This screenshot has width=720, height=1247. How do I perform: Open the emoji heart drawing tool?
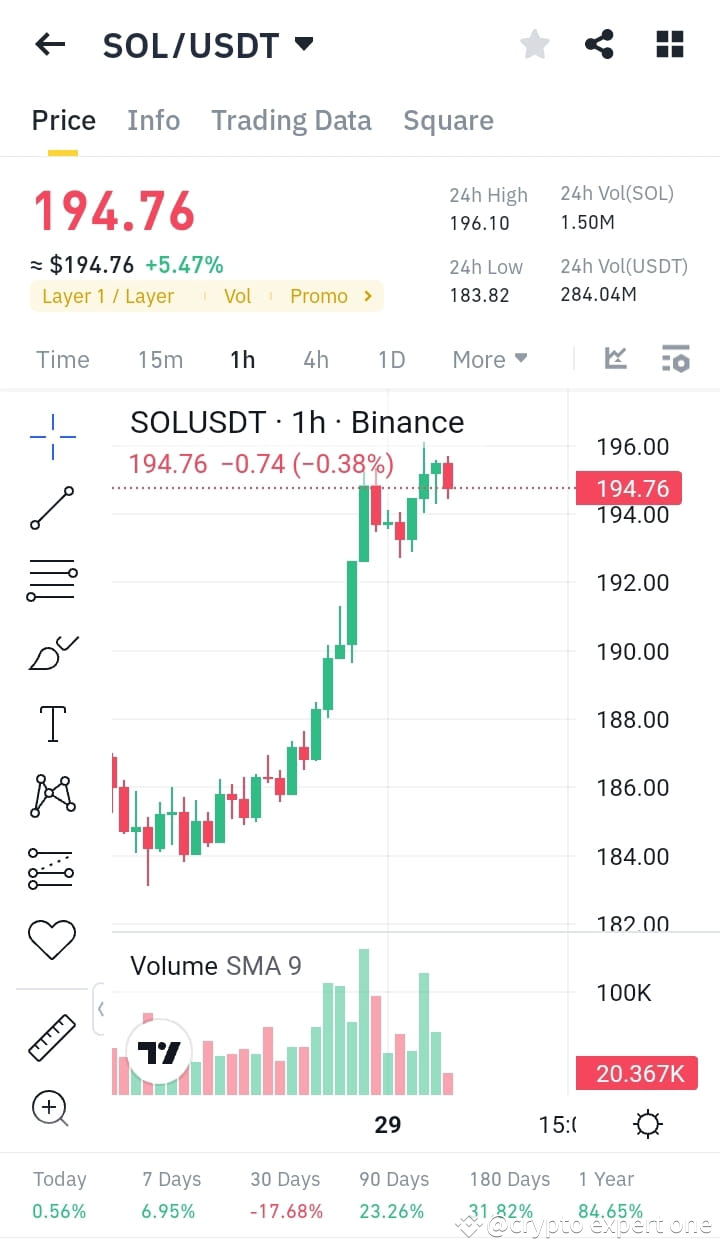[51, 938]
